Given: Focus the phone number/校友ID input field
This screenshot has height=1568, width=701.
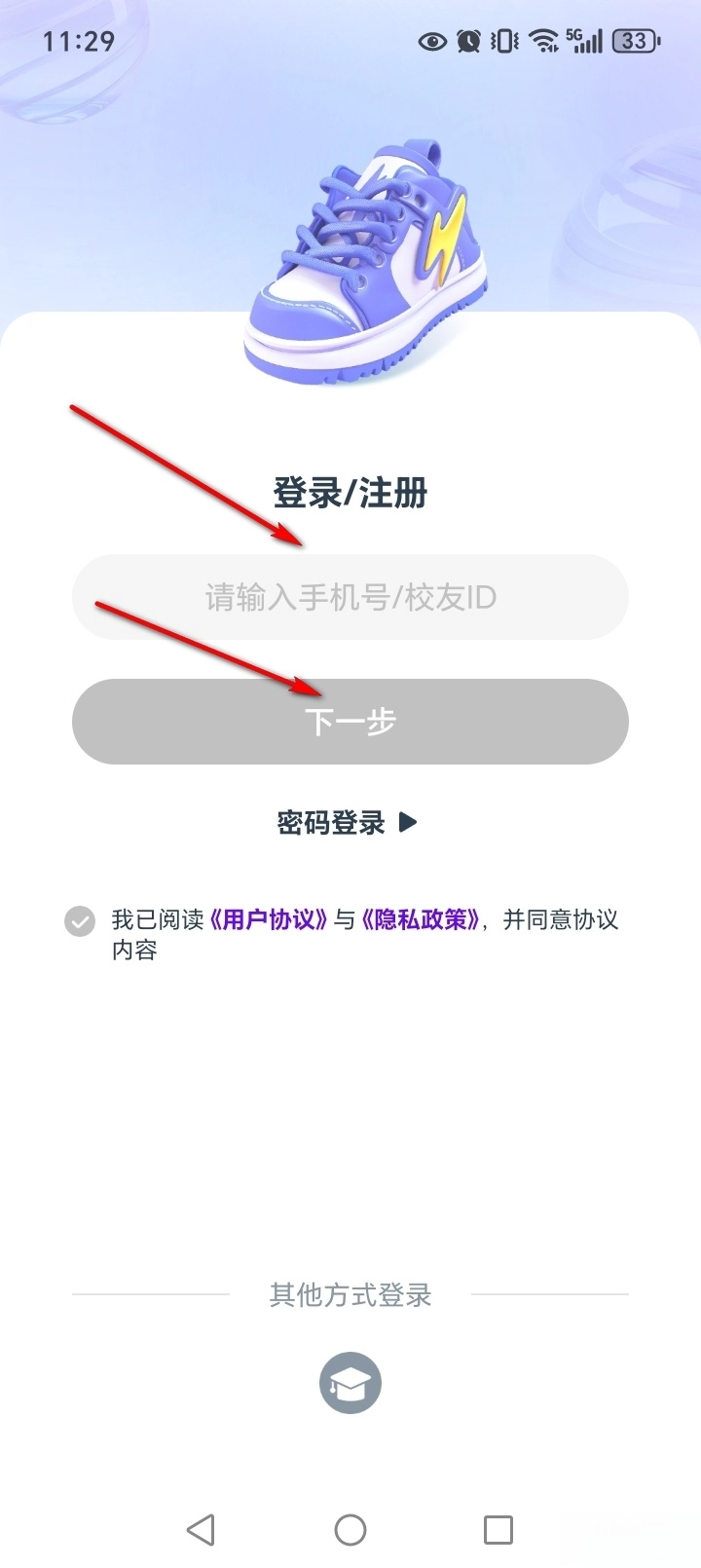Looking at the screenshot, I should pos(350,597).
